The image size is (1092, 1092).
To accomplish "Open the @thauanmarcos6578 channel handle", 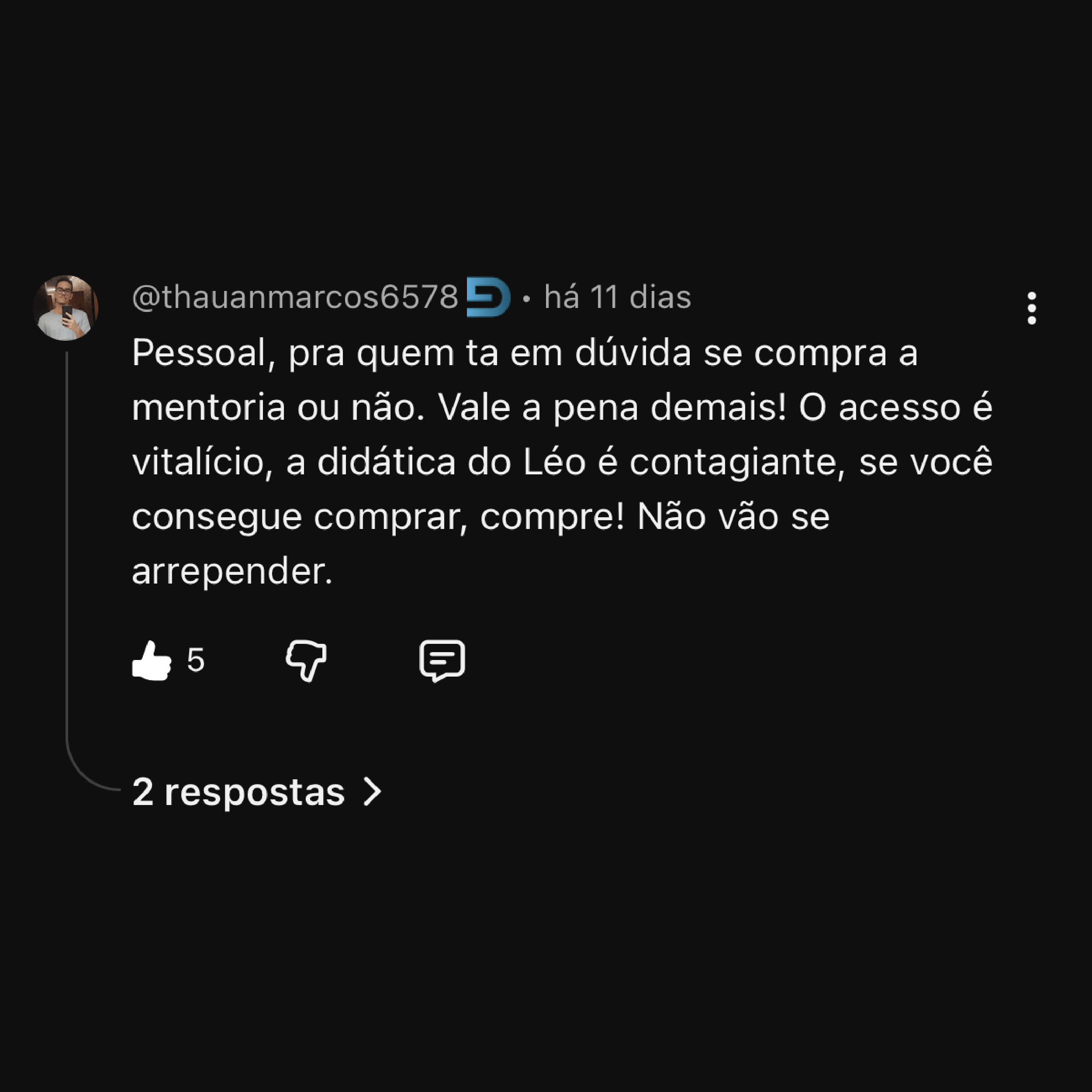I will (x=294, y=297).
